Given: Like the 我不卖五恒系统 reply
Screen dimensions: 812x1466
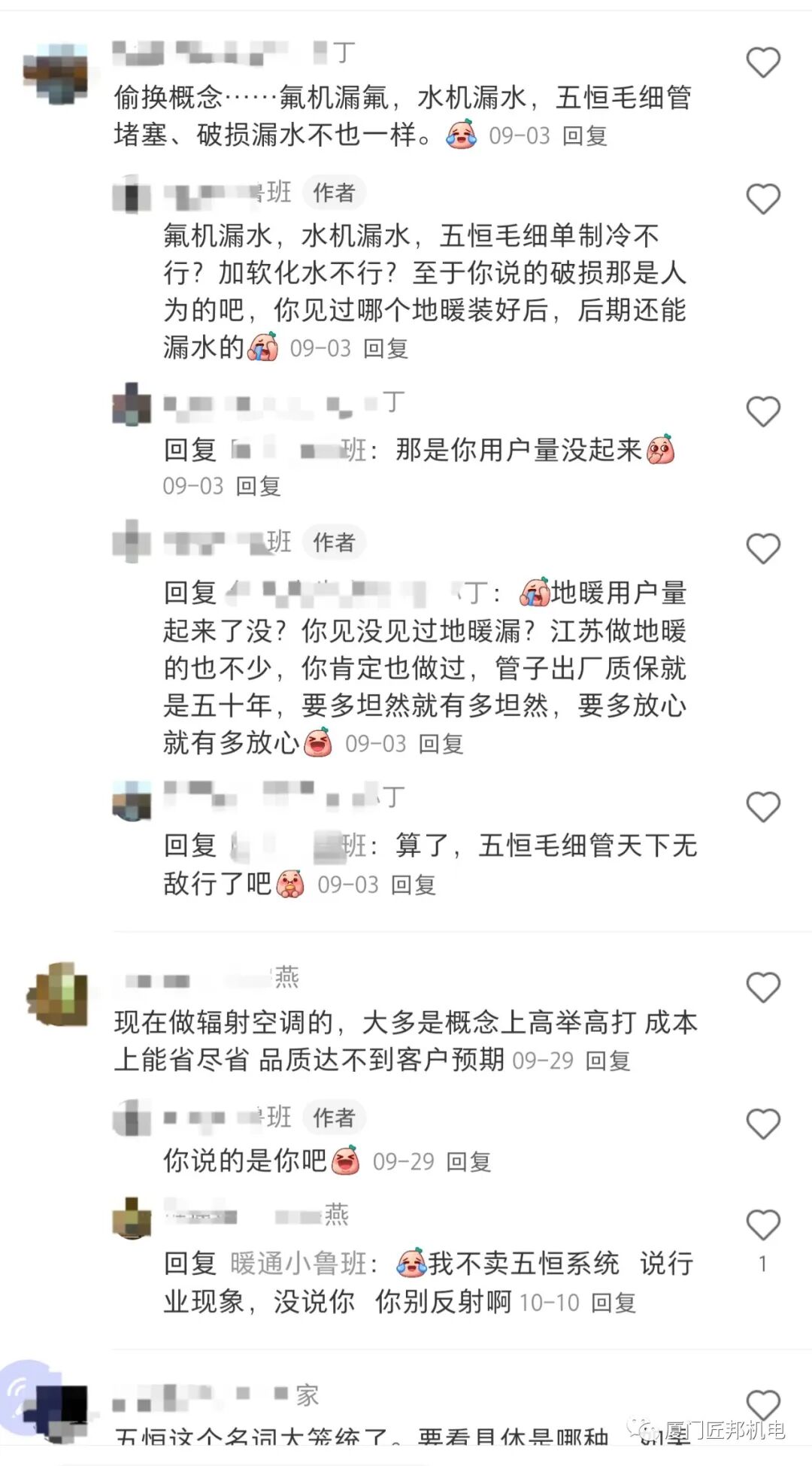Looking at the screenshot, I should coord(762,1225).
